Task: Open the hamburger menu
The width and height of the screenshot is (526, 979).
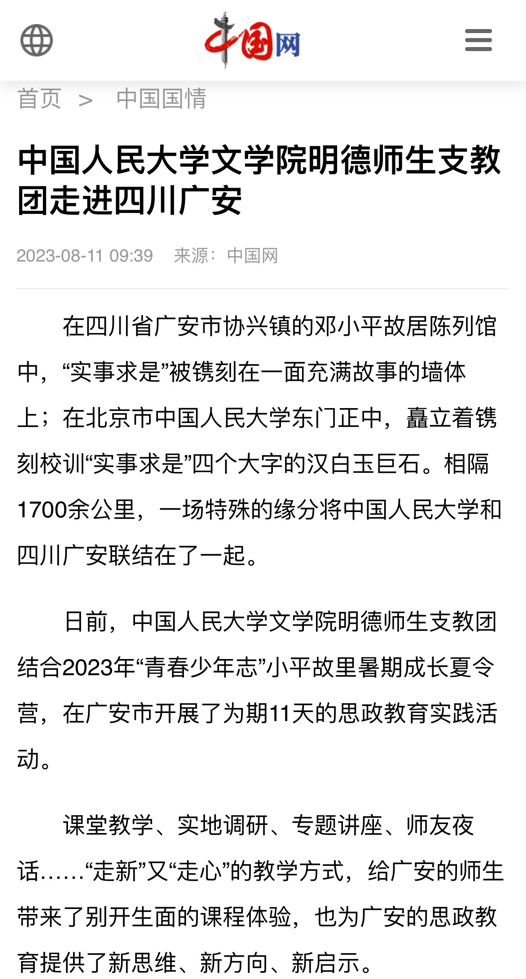Action: (479, 41)
